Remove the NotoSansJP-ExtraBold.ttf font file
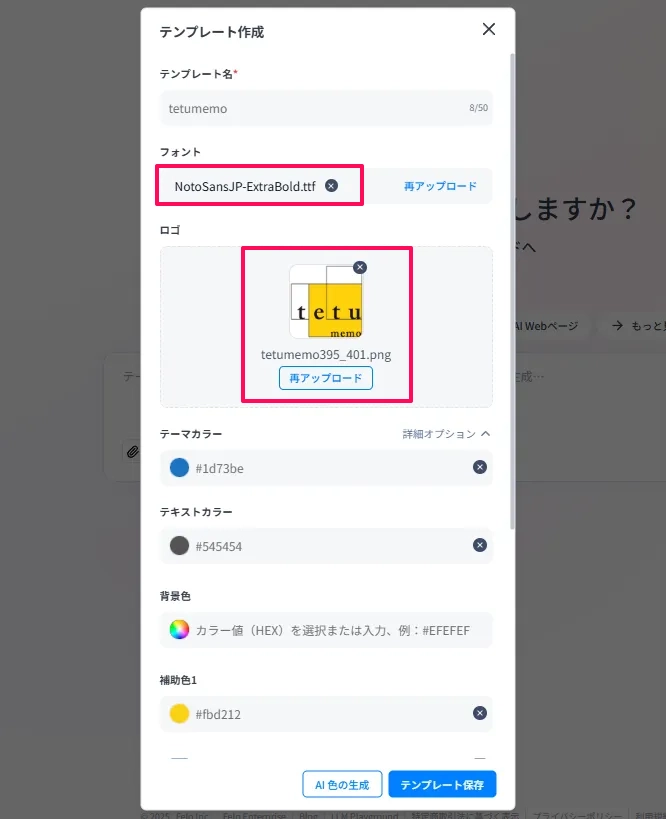Image resolution: width=666 pixels, height=819 pixels. (x=331, y=186)
